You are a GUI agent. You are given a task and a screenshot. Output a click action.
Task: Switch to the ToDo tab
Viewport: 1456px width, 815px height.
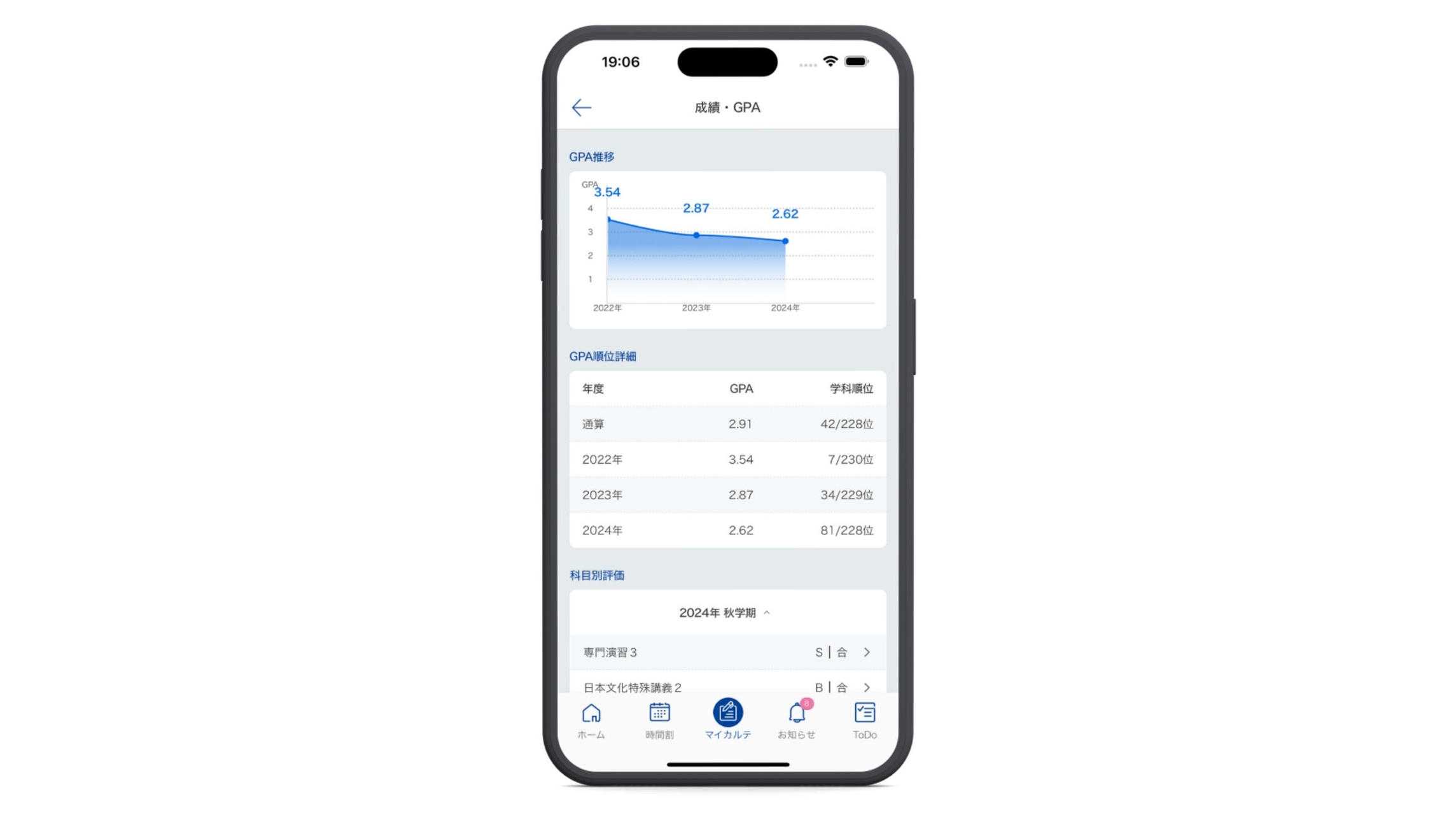(864, 720)
